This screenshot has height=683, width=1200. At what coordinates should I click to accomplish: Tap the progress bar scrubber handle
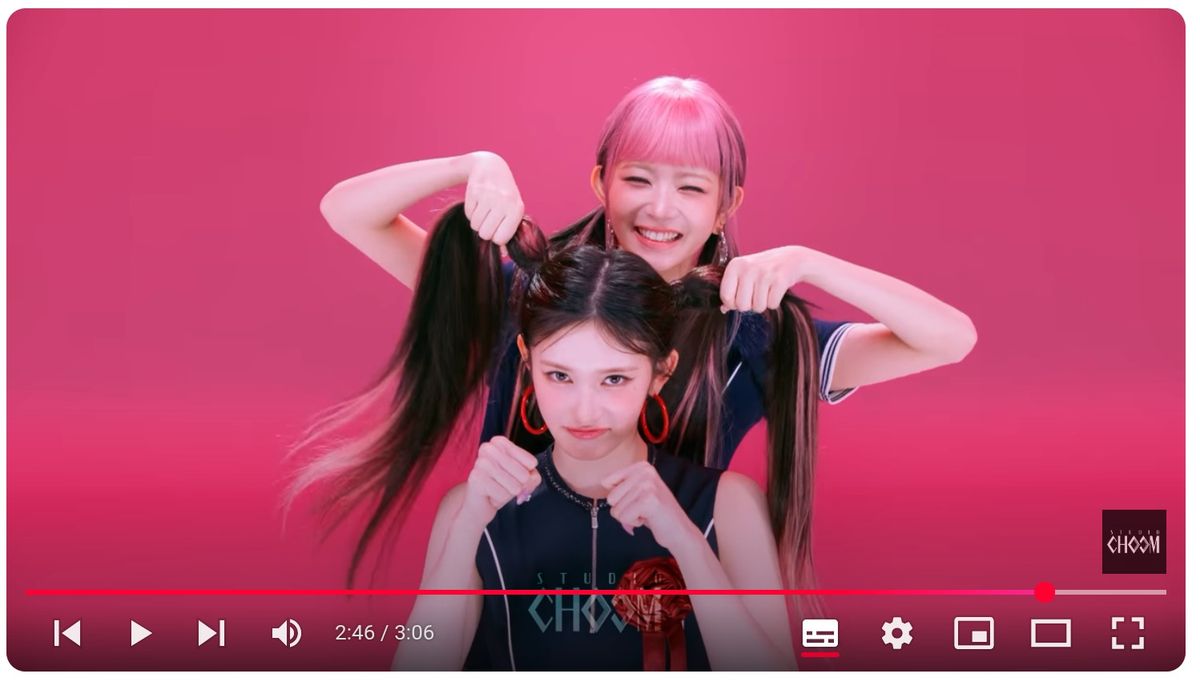click(1045, 592)
